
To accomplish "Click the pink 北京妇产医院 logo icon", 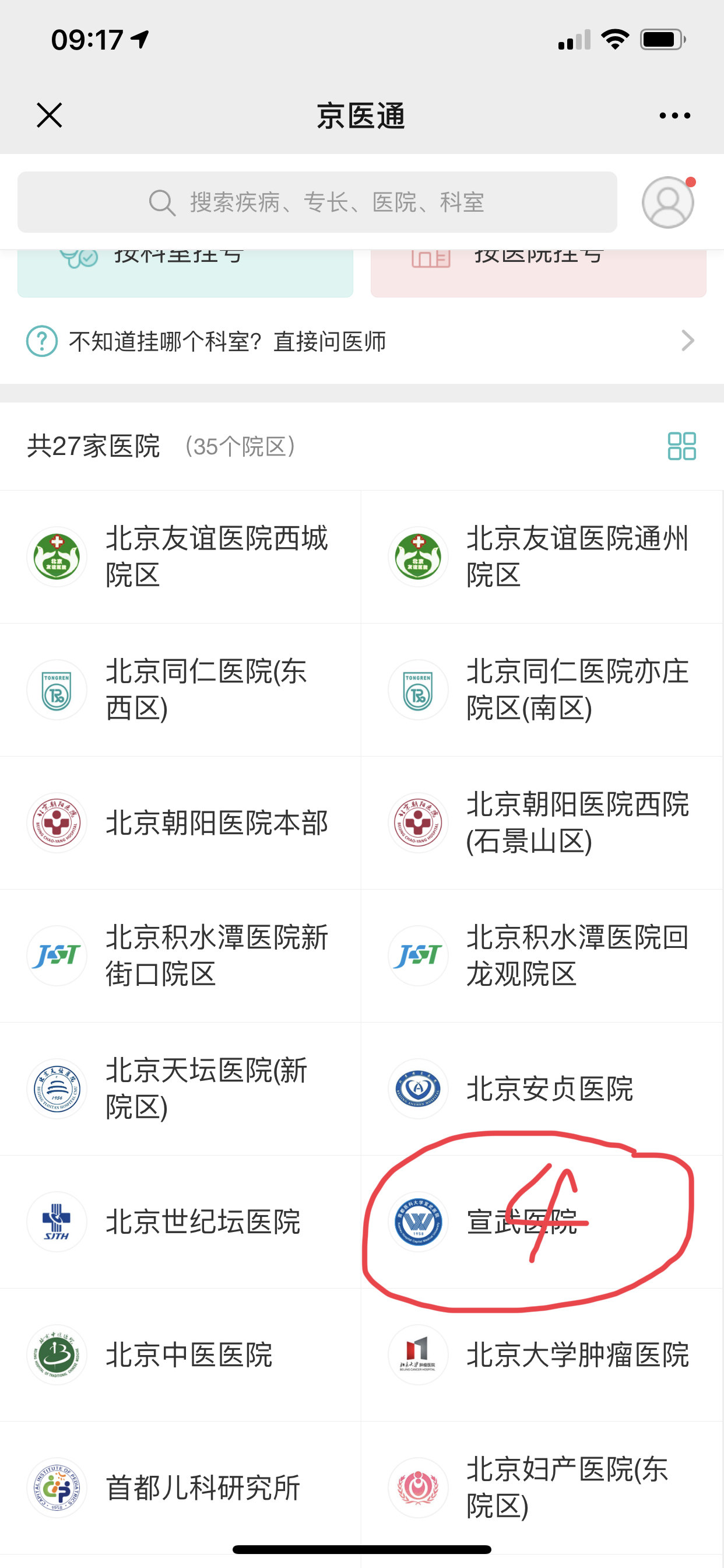I will coord(418,1487).
